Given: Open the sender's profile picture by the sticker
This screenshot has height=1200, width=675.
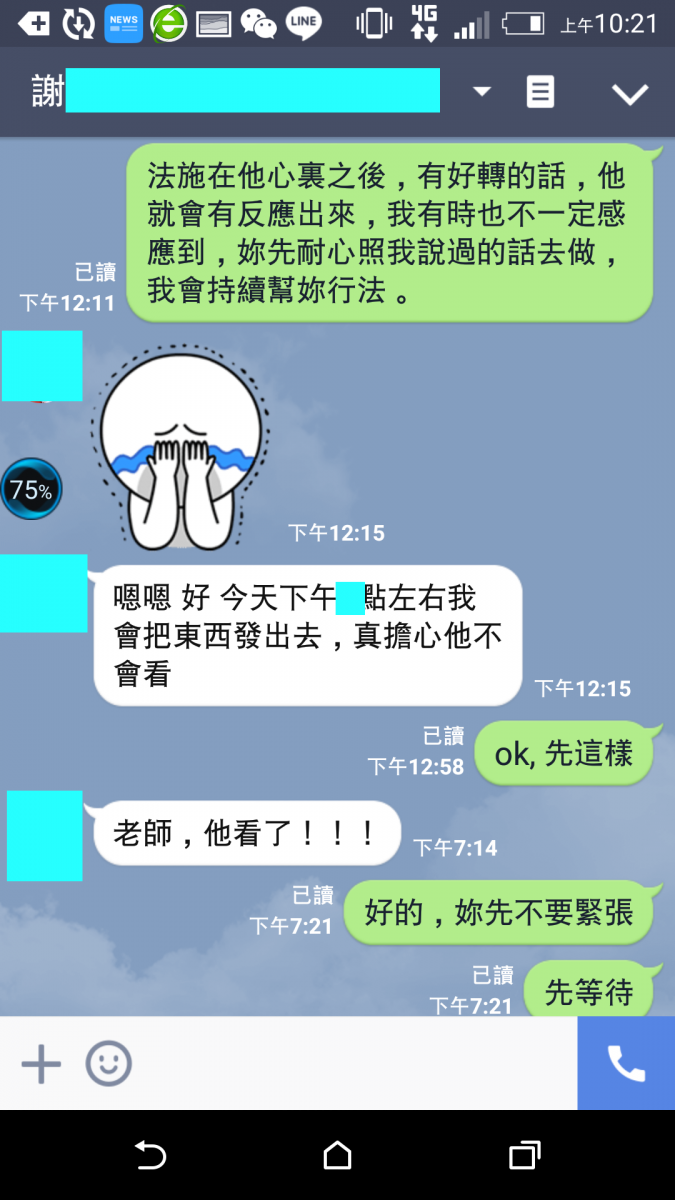Looking at the screenshot, I should pyautogui.click(x=42, y=366).
